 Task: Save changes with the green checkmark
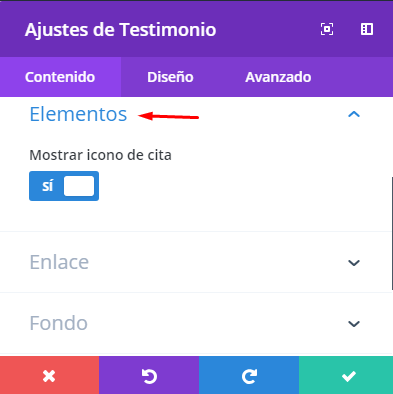coord(346,375)
